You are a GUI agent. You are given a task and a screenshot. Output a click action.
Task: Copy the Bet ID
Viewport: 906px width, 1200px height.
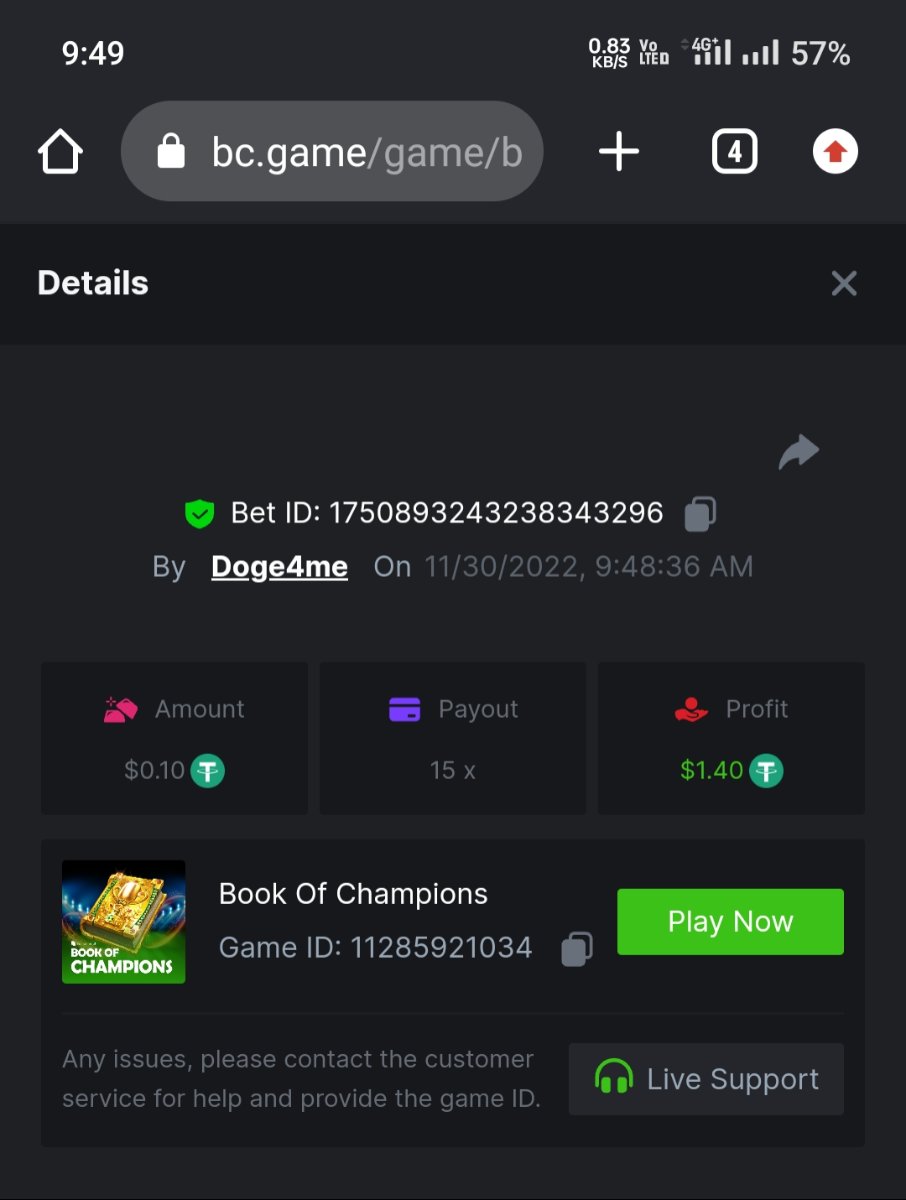[x=700, y=514]
